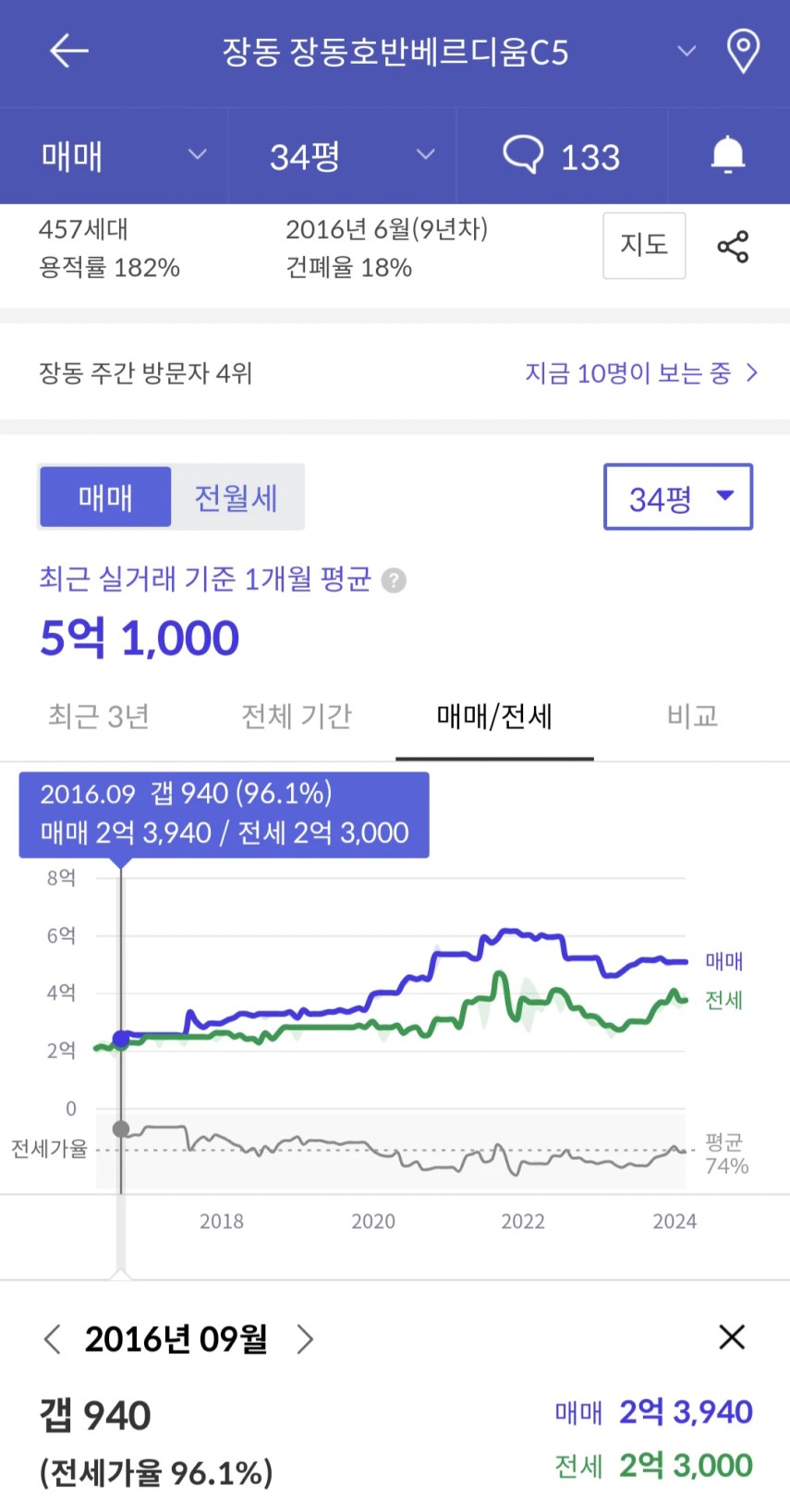This screenshot has height=1512, width=790.
Task: Open the 지금 10명이 보는 중 link
Action: (x=641, y=372)
